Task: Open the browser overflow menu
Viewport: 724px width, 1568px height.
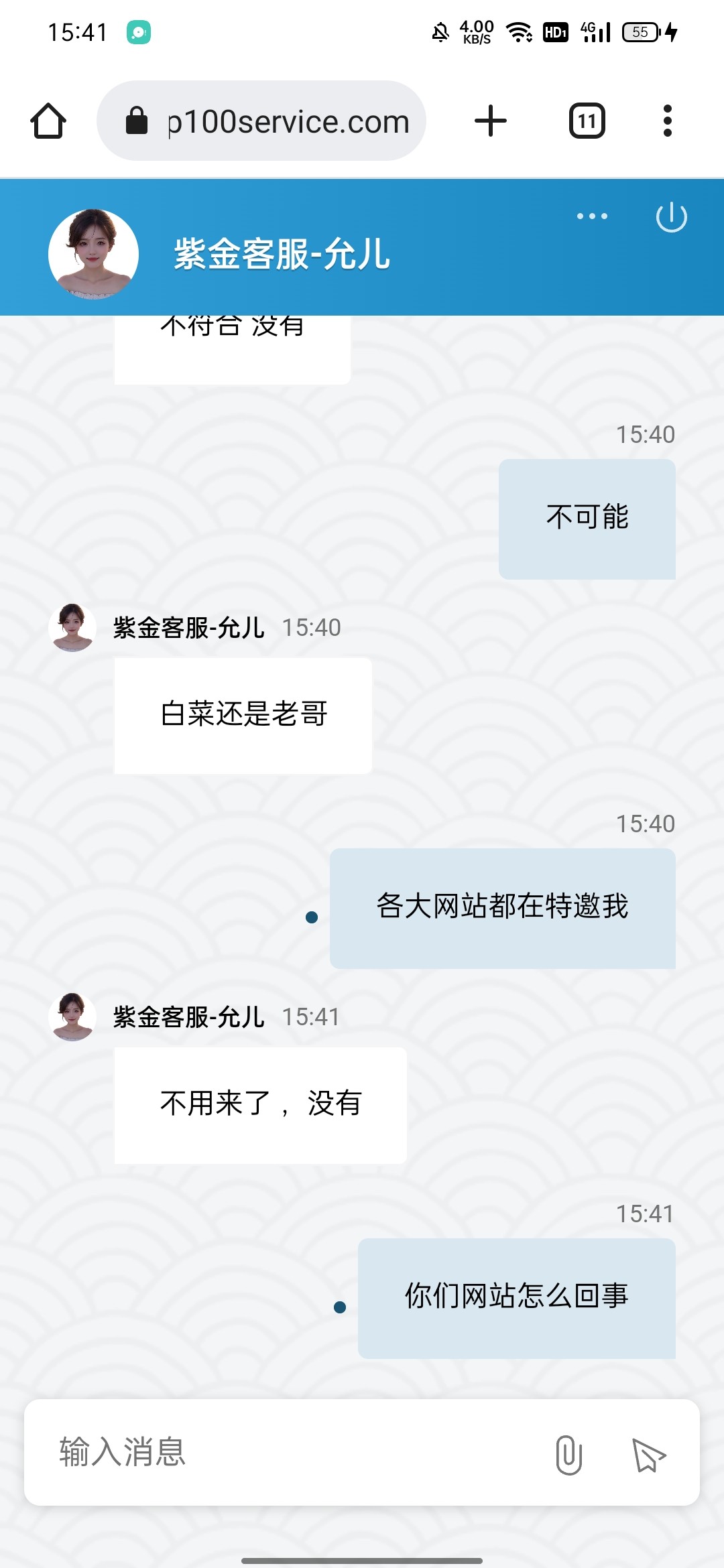Action: pyautogui.click(x=667, y=121)
